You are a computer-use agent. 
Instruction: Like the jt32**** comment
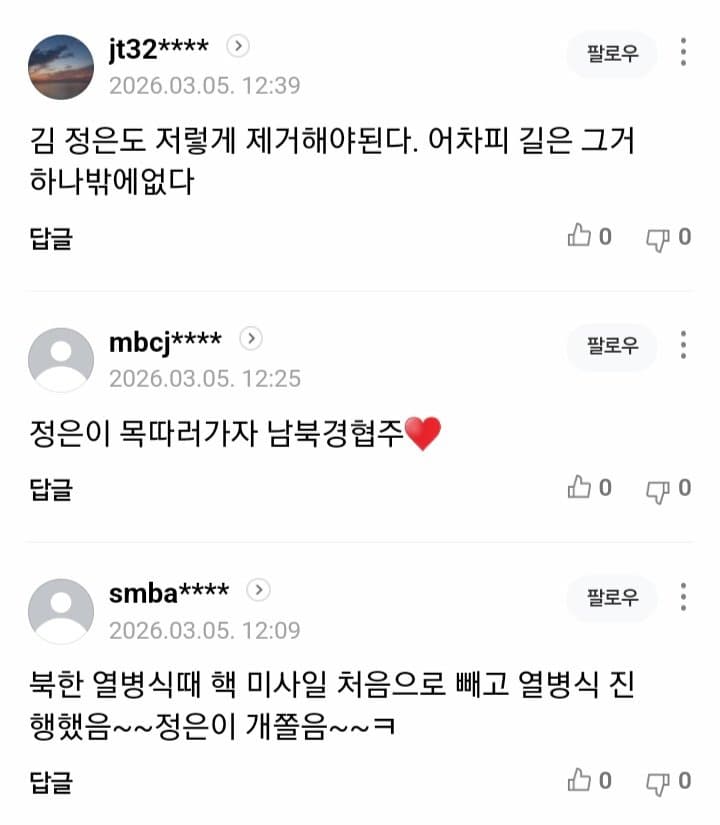[580, 237]
